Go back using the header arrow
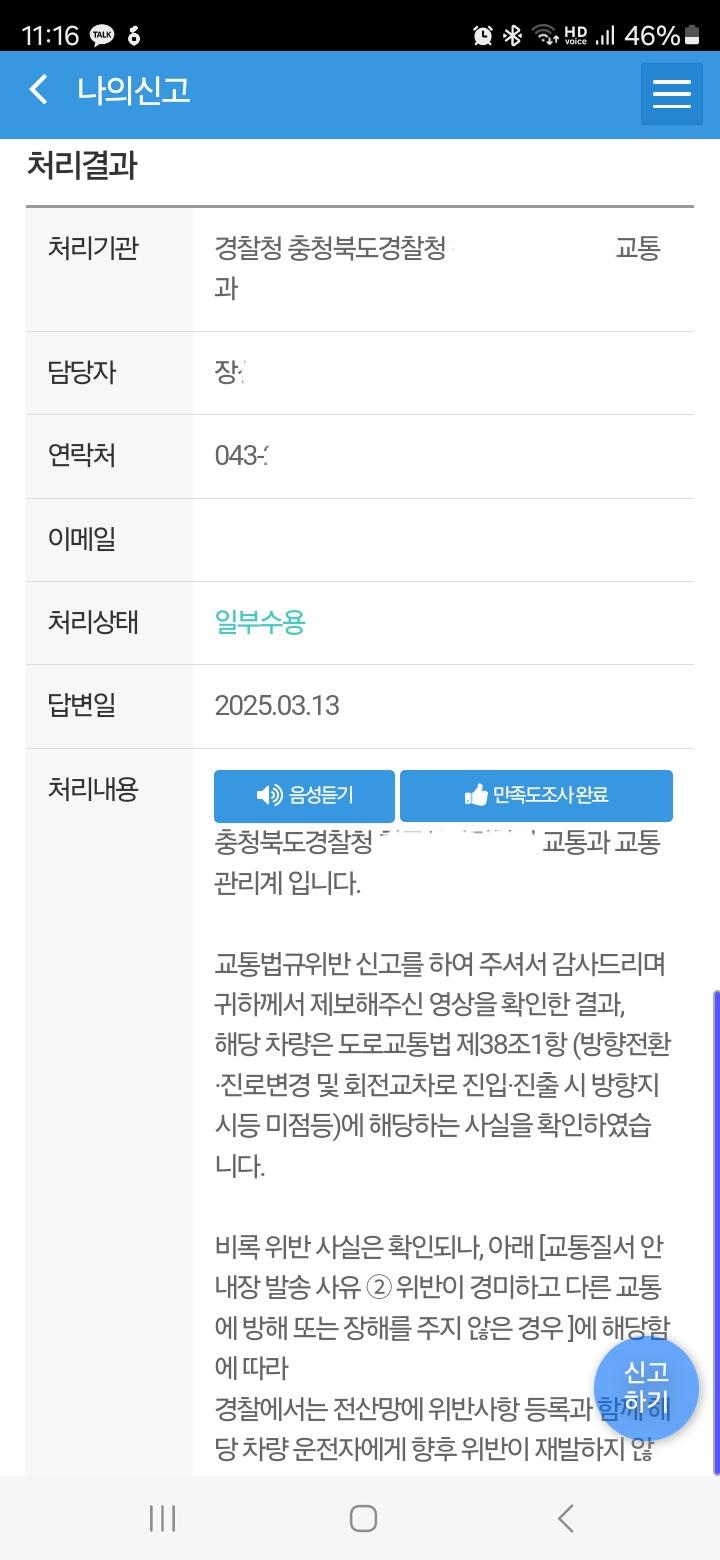The width and height of the screenshot is (720, 1560). (39, 90)
